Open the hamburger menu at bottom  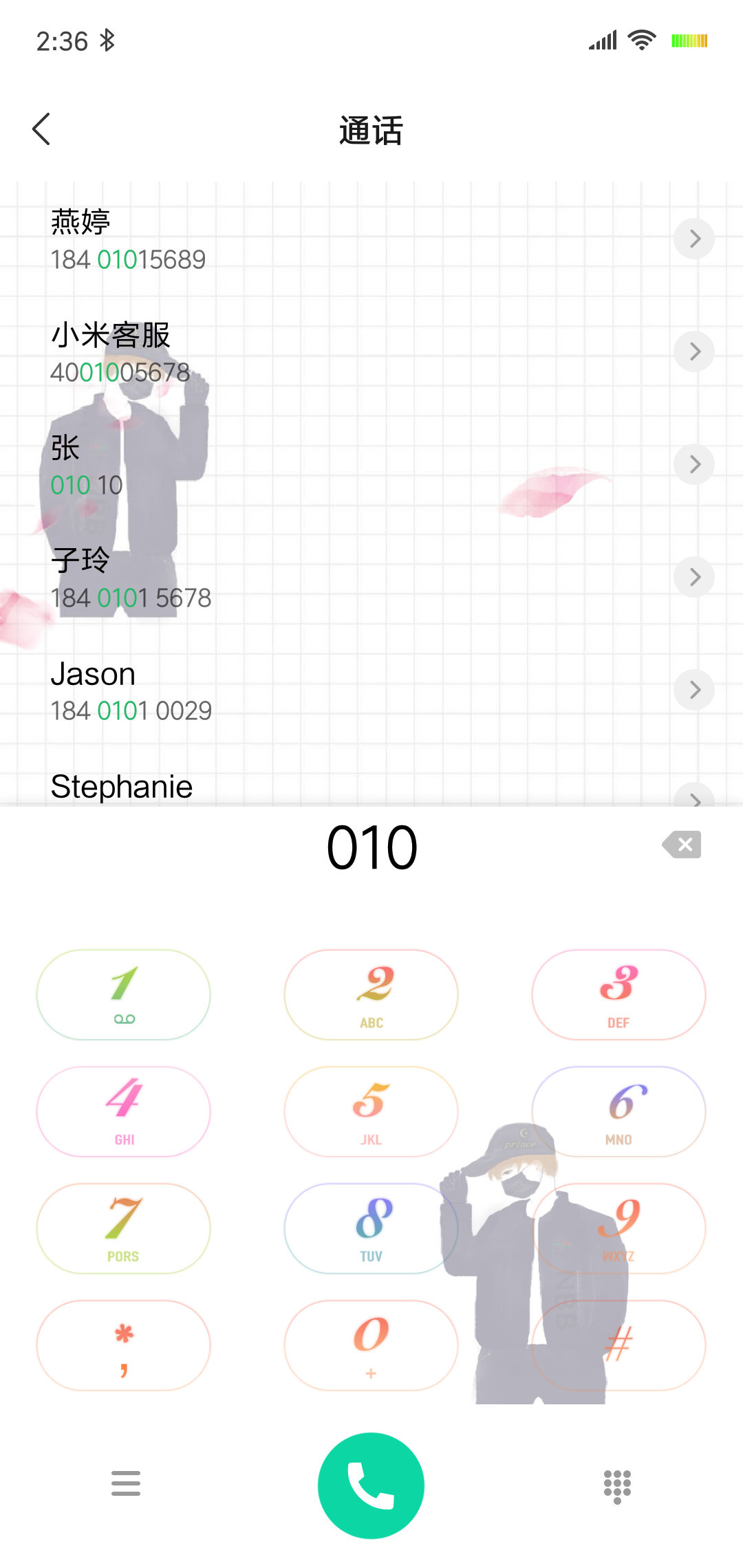point(126,1483)
